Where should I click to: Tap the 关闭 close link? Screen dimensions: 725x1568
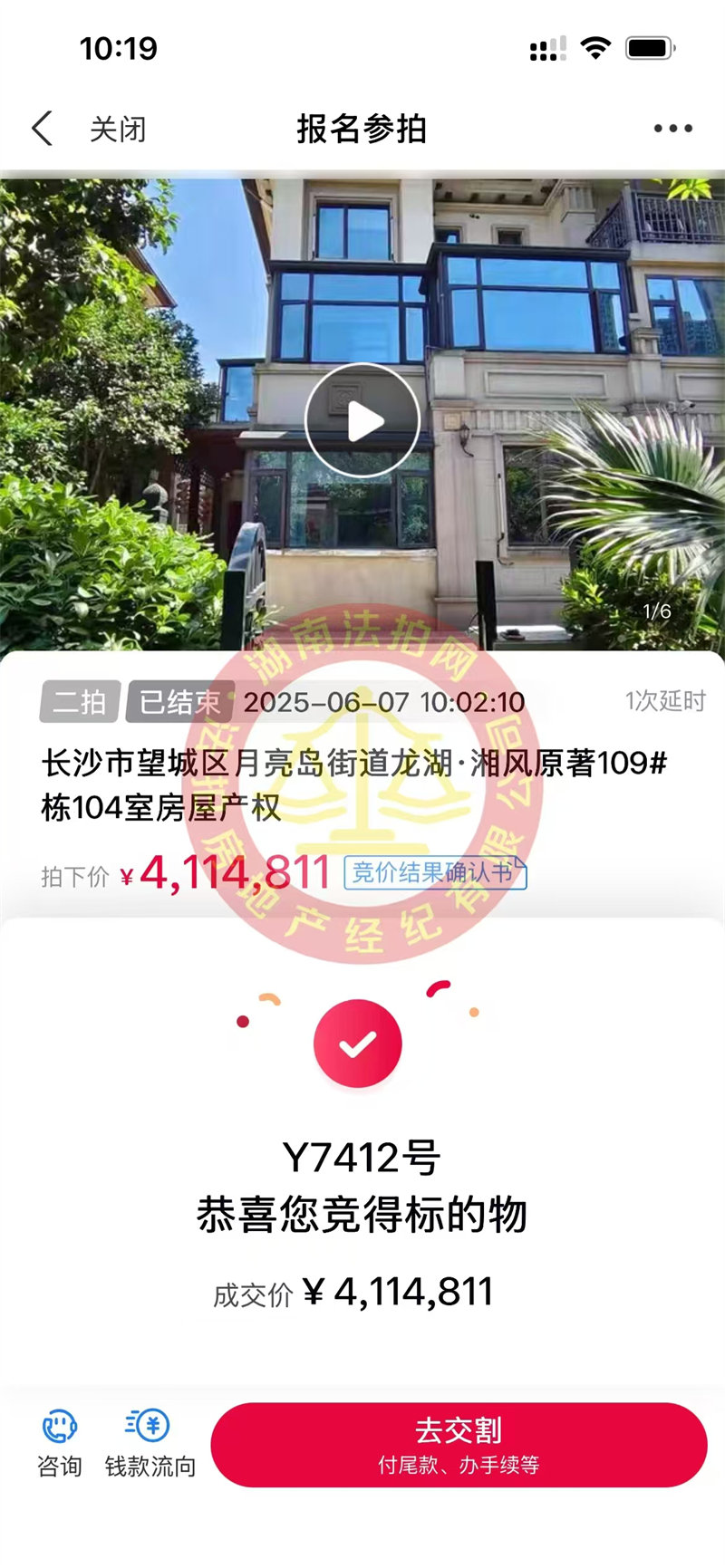116,129
